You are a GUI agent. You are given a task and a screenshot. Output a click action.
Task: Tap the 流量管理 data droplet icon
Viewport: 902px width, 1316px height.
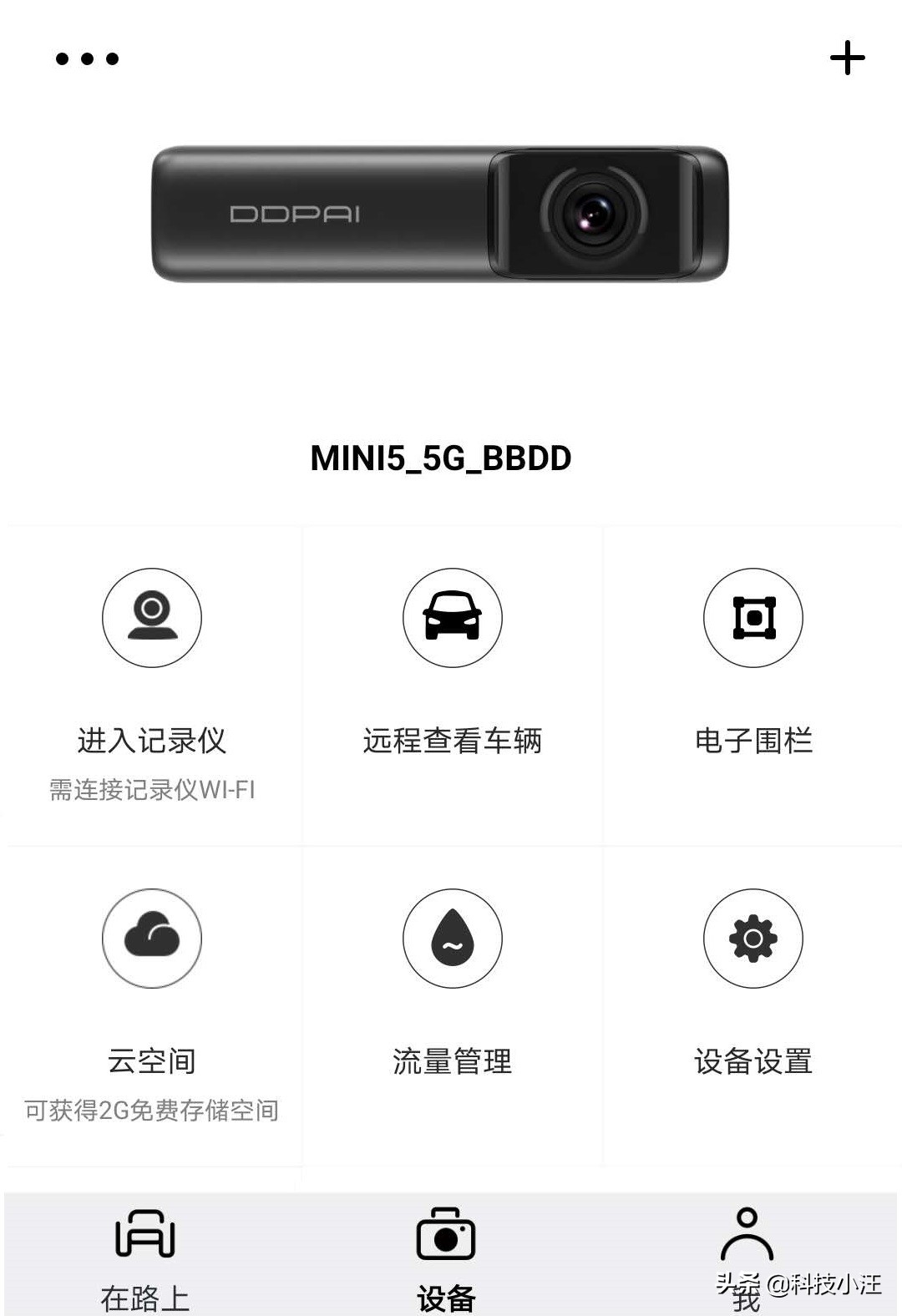click(452, 939)
